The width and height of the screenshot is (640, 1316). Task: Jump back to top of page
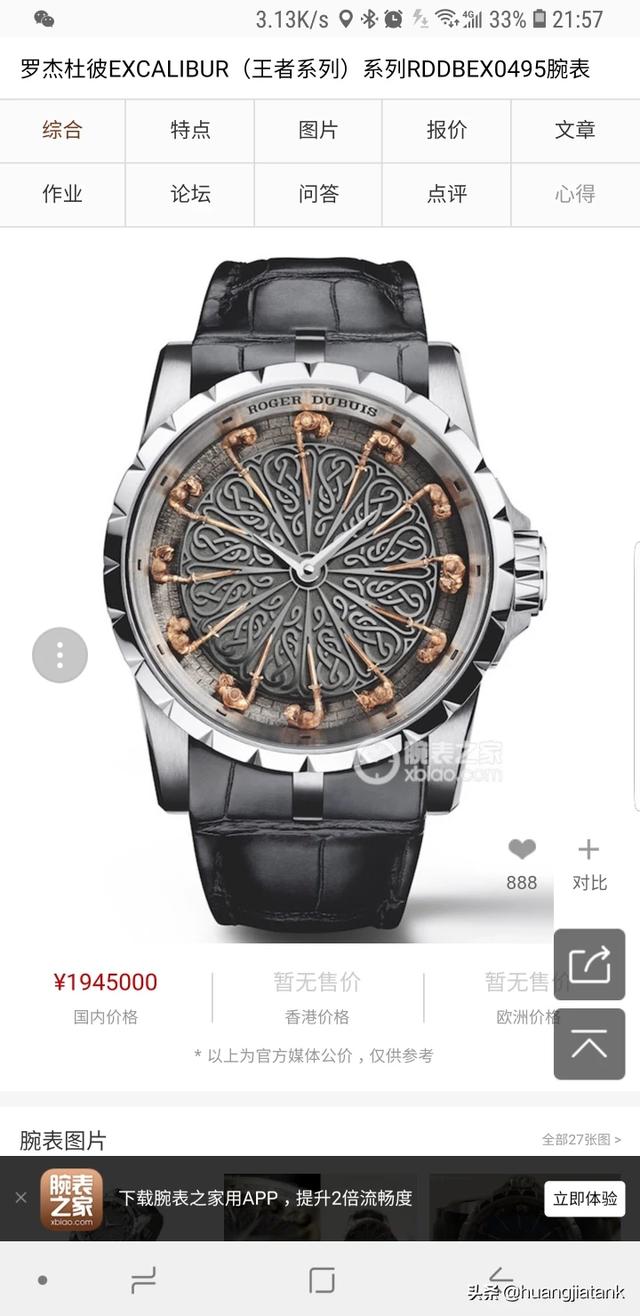[x=589, y=1045]
